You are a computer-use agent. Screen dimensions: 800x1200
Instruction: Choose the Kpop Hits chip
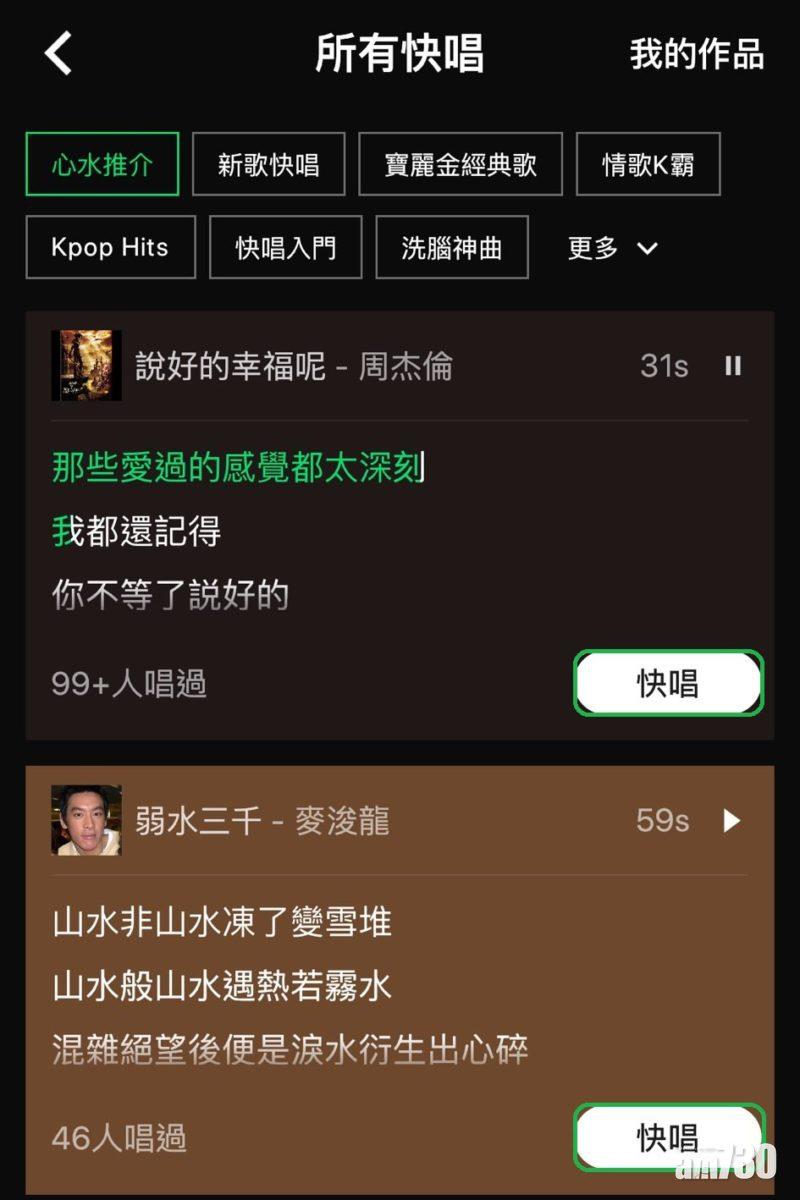(110, 247)
